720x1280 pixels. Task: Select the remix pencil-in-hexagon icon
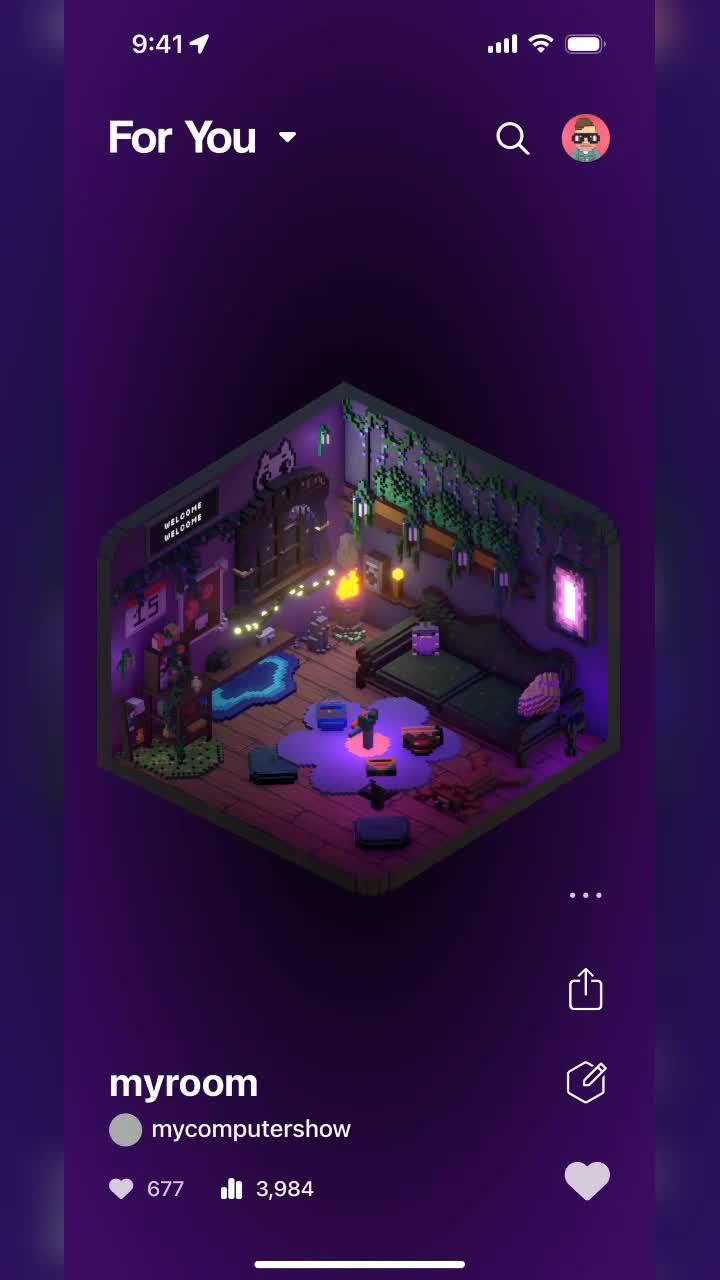pyautogui.click(x=585, y=1082)
